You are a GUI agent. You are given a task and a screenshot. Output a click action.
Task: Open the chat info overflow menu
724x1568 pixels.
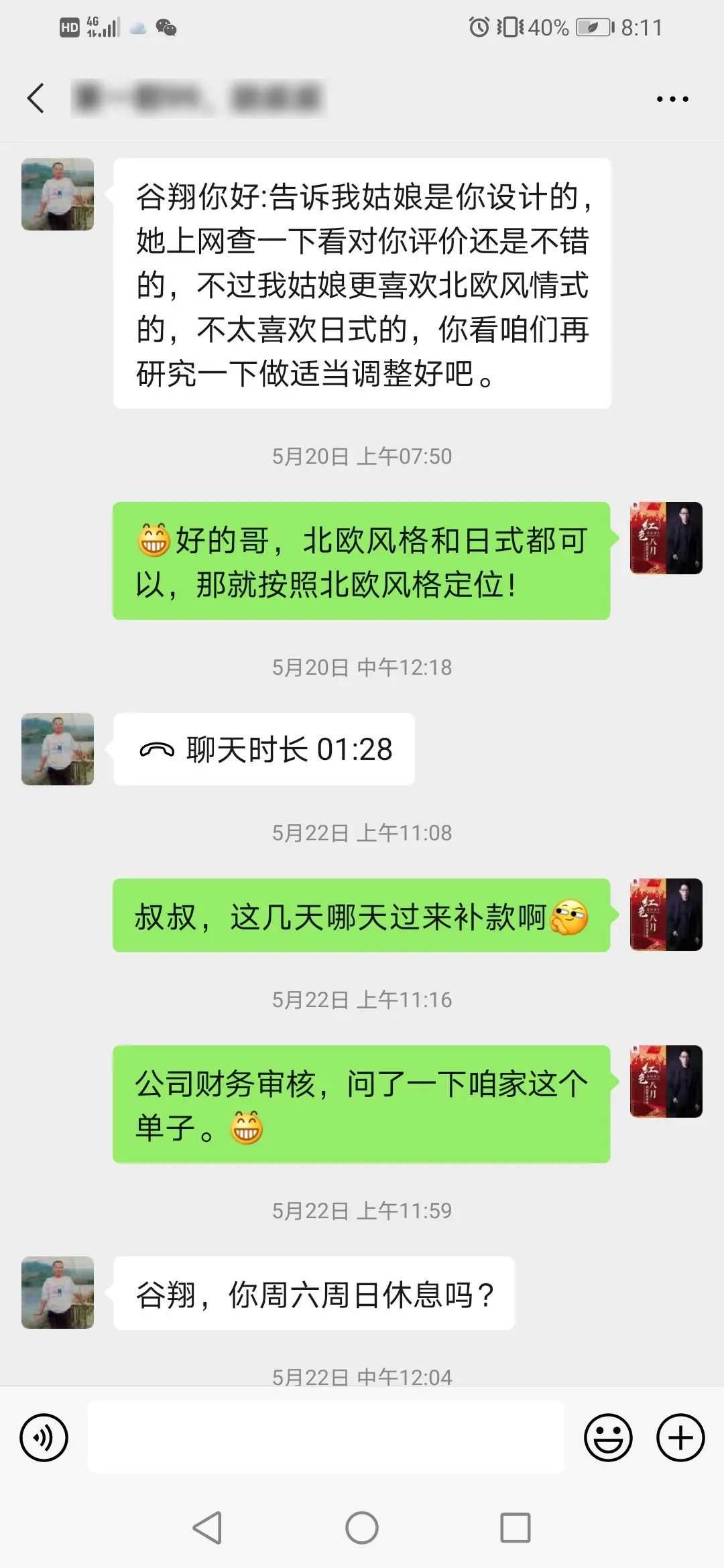coord(672,99)
